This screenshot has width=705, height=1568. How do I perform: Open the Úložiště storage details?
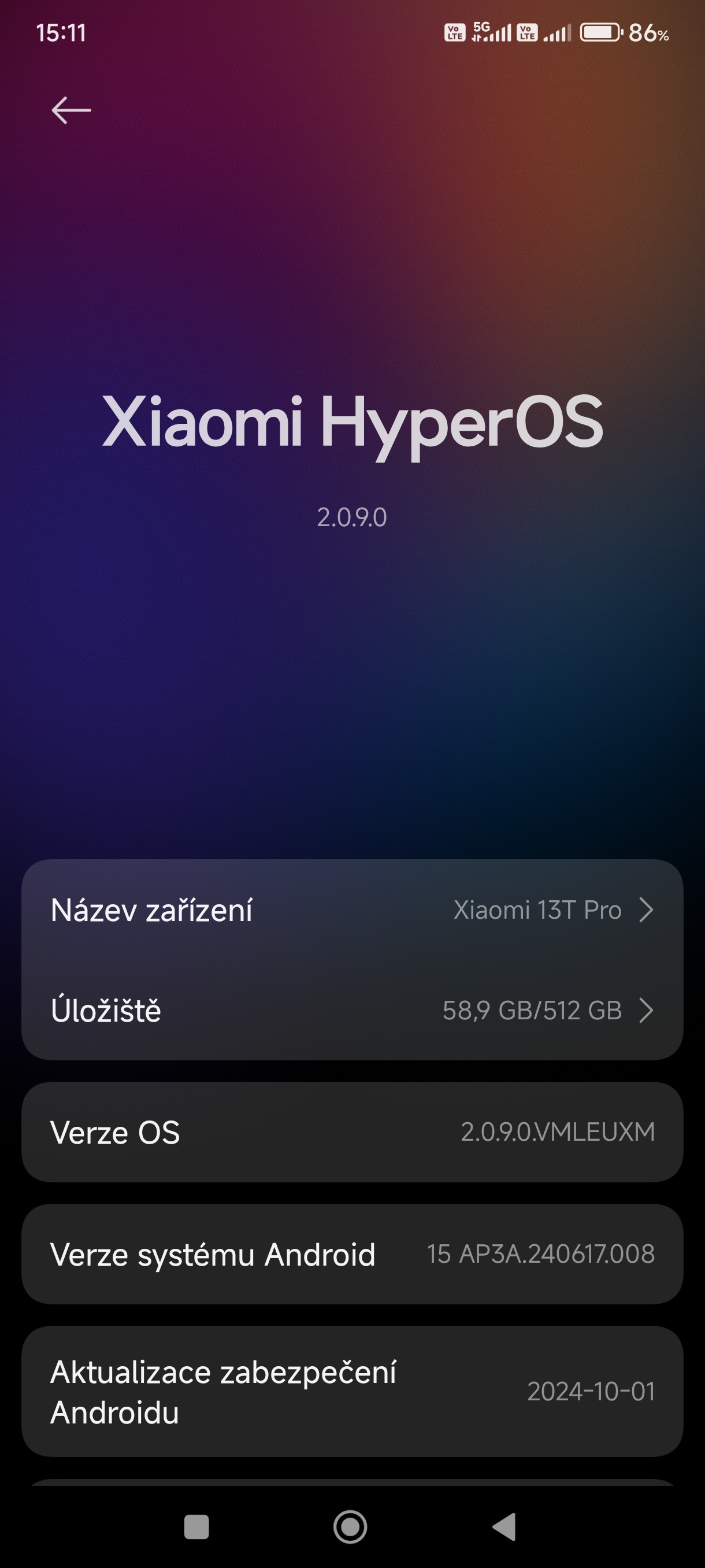click(352, 1011)
